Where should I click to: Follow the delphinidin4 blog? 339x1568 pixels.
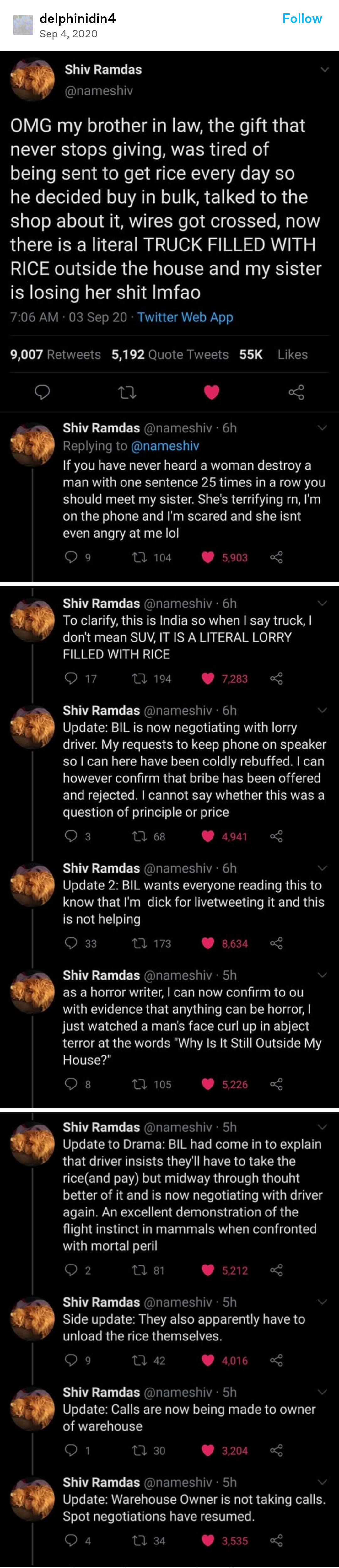coord(301,18)
